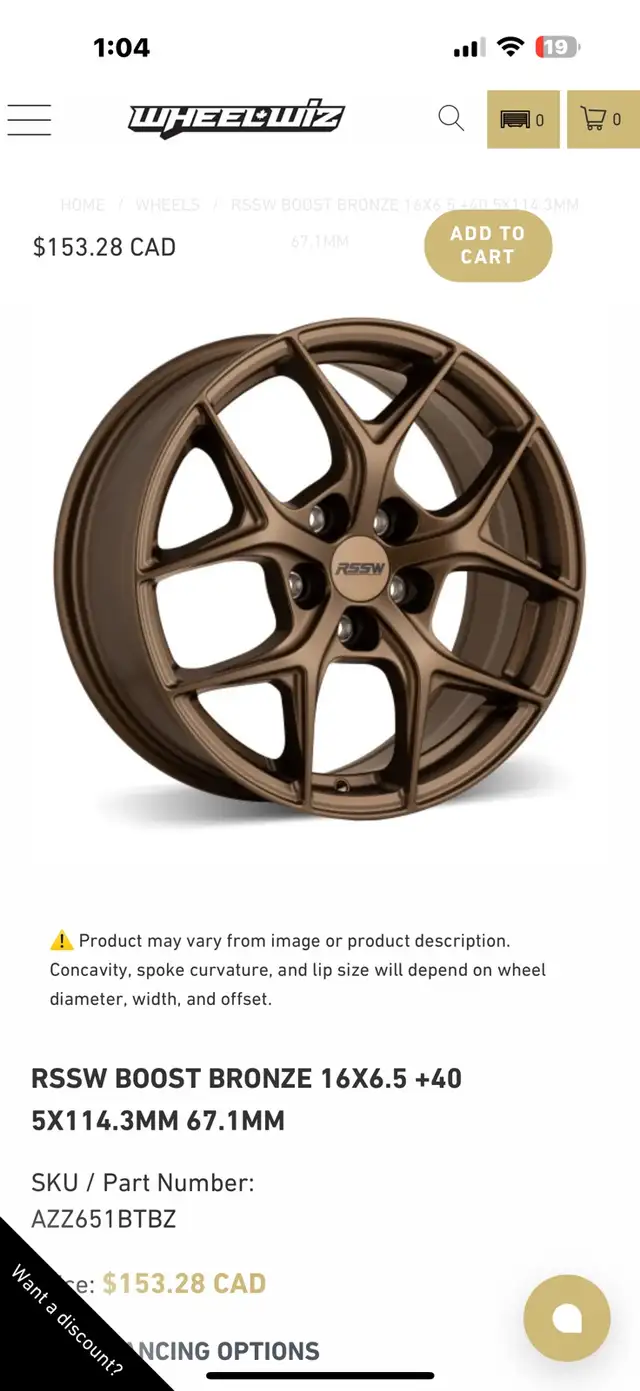Open the hamburger navigation menu

click(29, 120)
